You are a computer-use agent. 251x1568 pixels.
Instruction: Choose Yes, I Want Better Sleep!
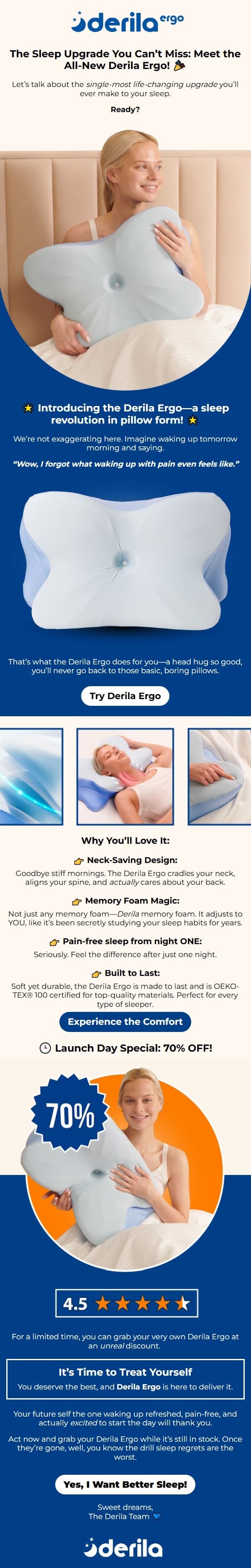[125, 1484]
